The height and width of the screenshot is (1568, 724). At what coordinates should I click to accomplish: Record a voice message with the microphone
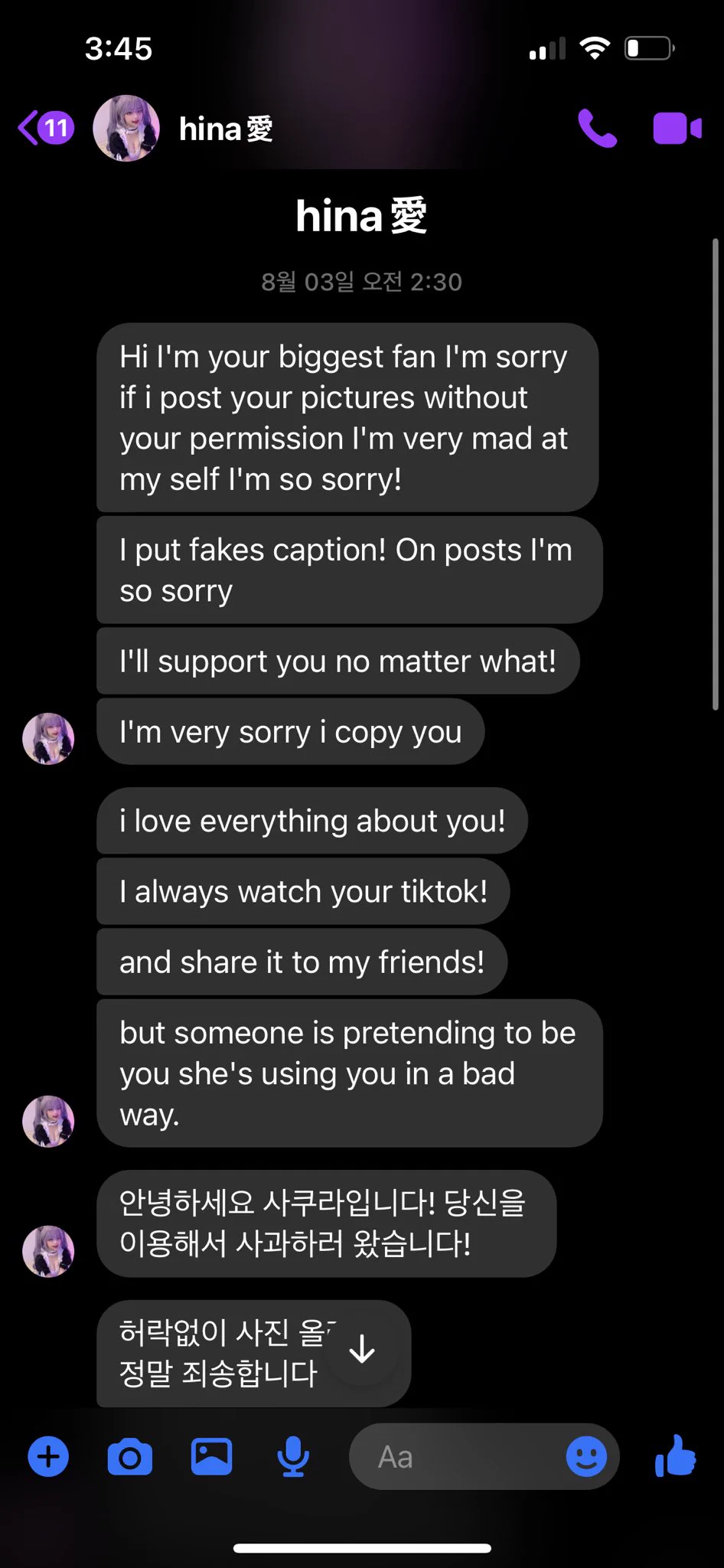click(x=293, y=1456)
